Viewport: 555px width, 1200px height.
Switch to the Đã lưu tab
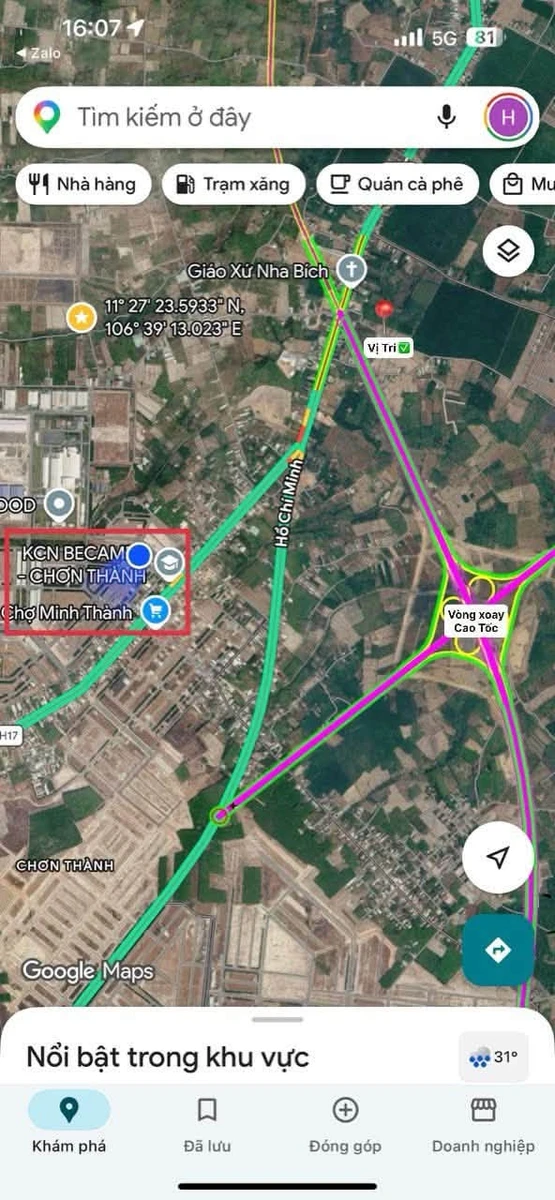[x=207, y=1122]
